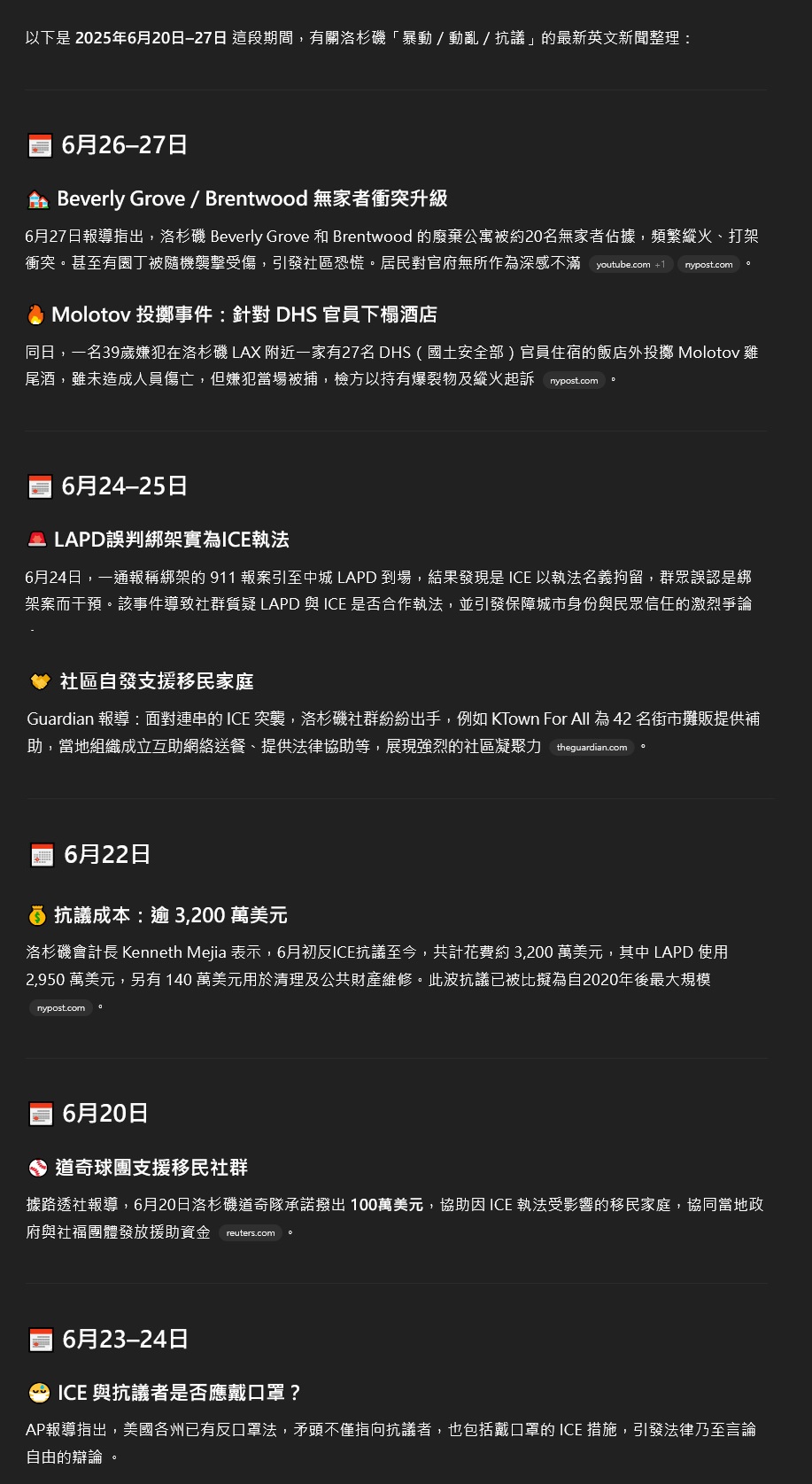Open theguardian.com citation chip
Screen dimensions: 812x1484
pyautogui.click(x=592, y=747)
